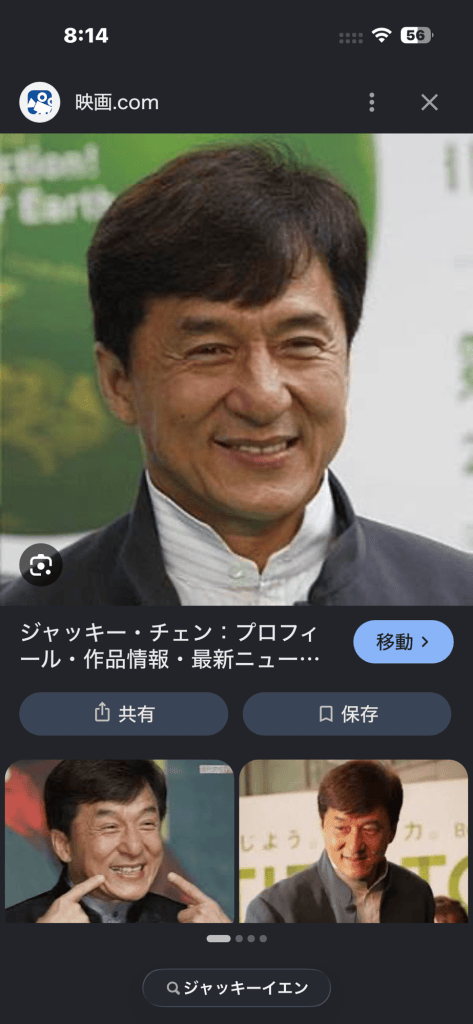Tap the ジャッキーイエン search chip

click(x=236, y=987)
